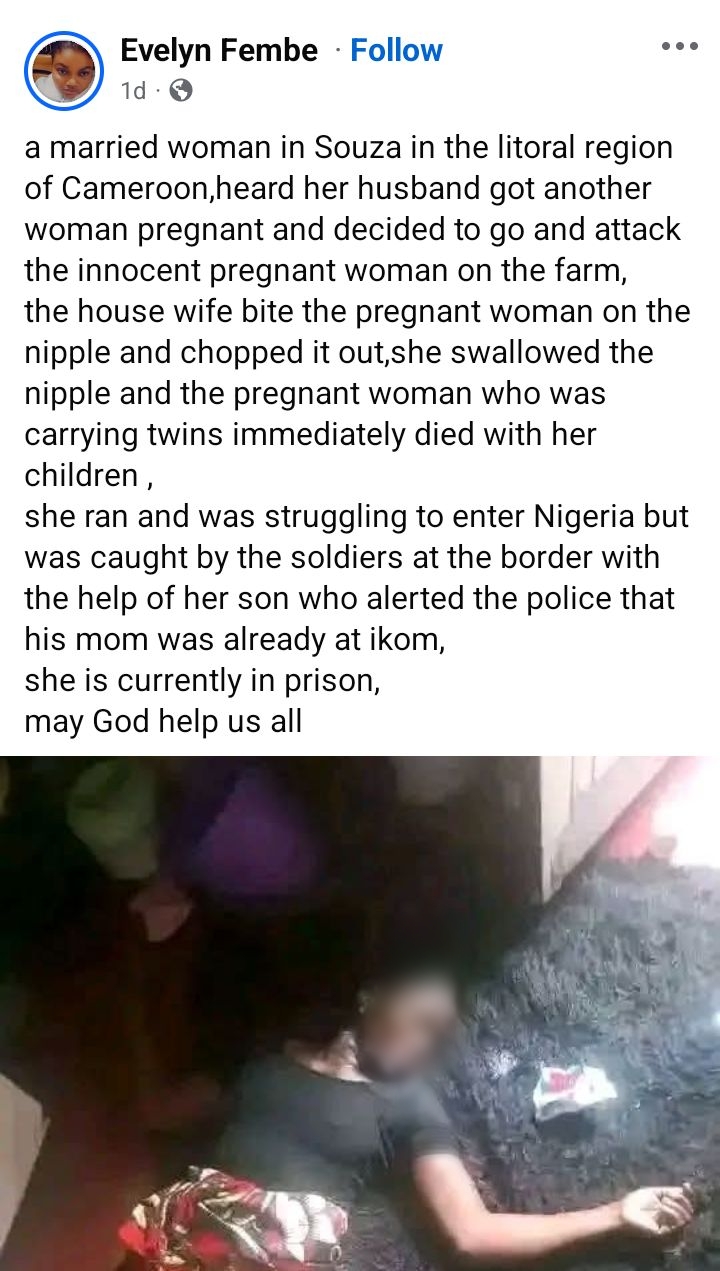Follow Evelyn Fembe

(x=396, y=50)
